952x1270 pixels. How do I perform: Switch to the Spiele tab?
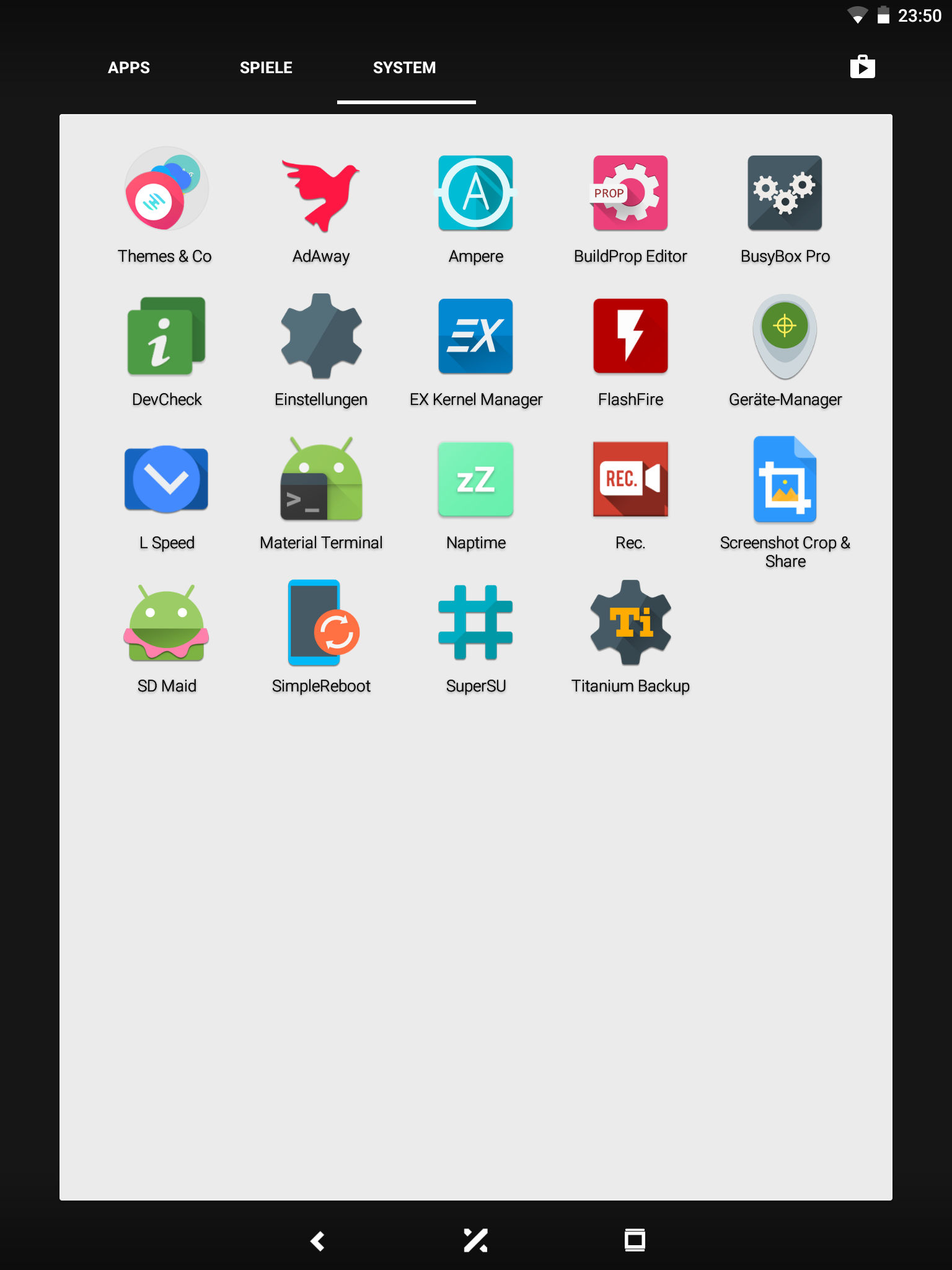(266, 68)
